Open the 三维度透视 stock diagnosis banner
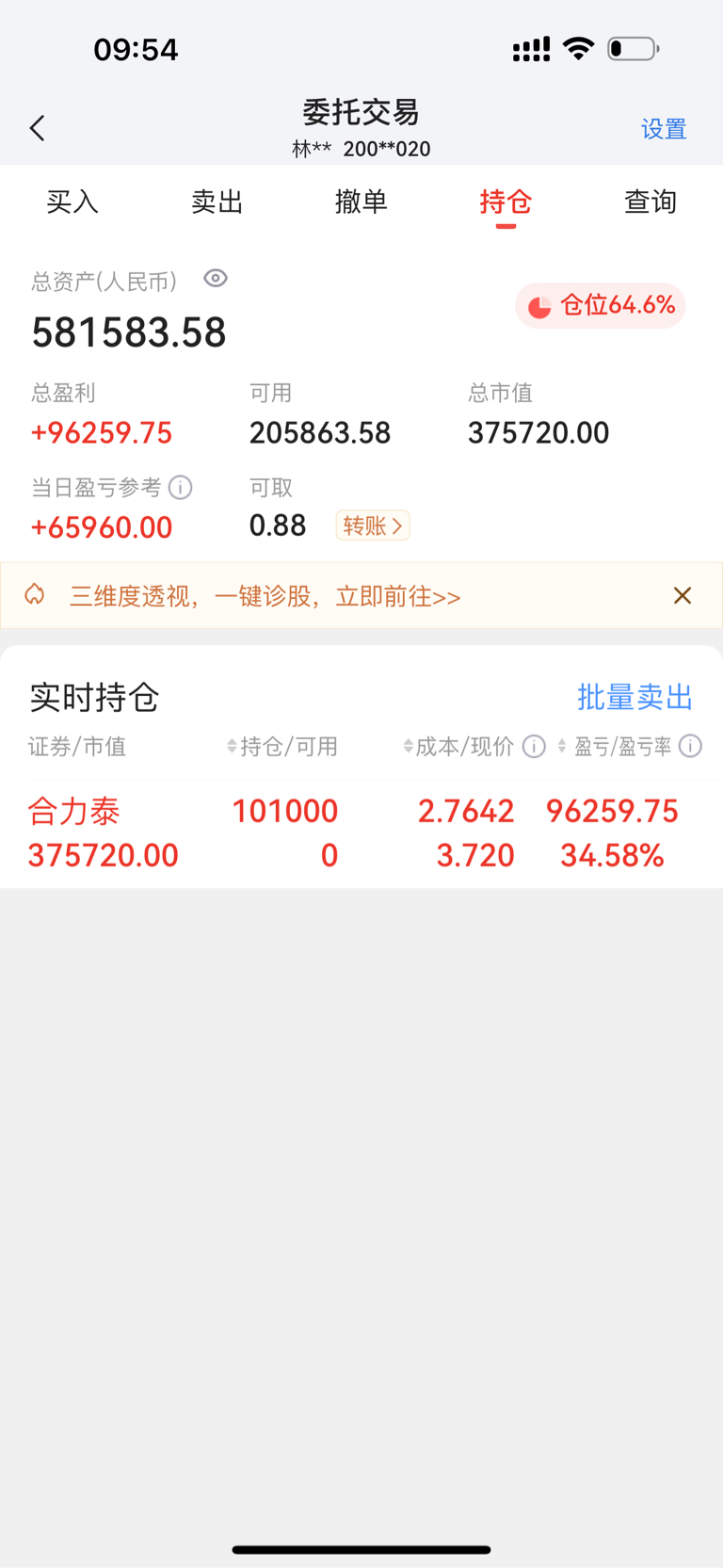The height and width of the screenshot is (1568, 723). coord(265,596)
